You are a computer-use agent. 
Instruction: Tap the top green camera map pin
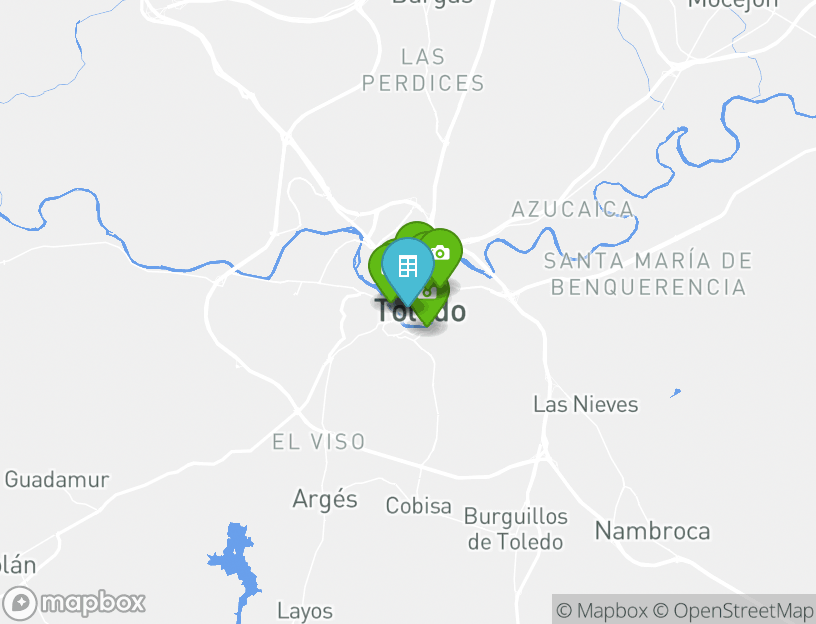point(442,251)
